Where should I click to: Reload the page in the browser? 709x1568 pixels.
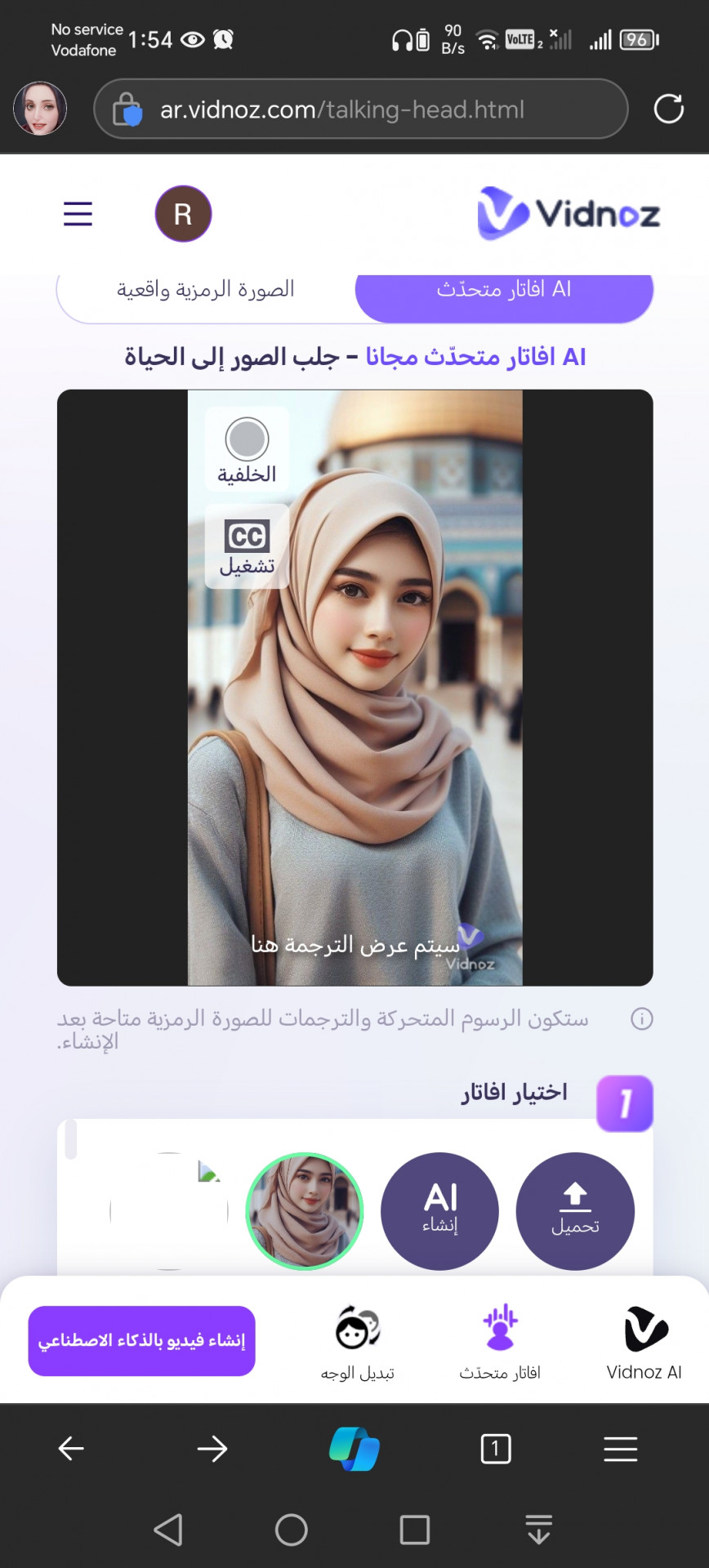668,109
